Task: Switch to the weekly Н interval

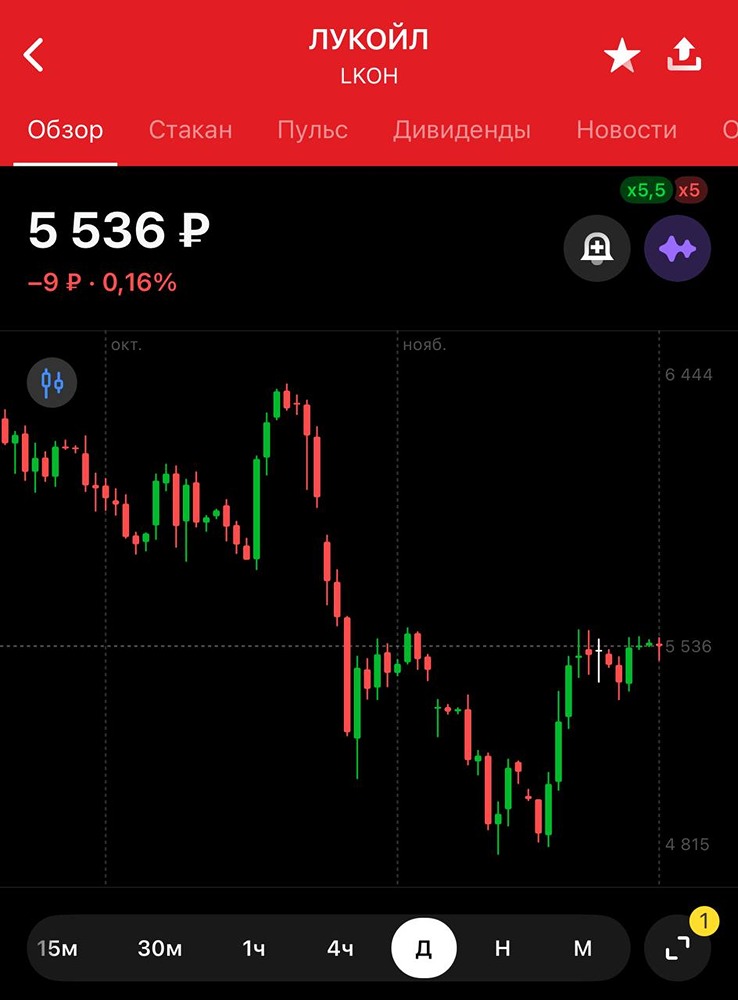Action: 502,948
